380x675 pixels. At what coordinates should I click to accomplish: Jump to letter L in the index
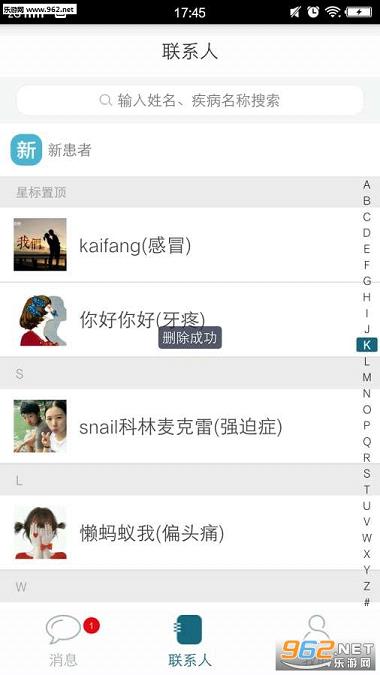[x=367, y=361]
